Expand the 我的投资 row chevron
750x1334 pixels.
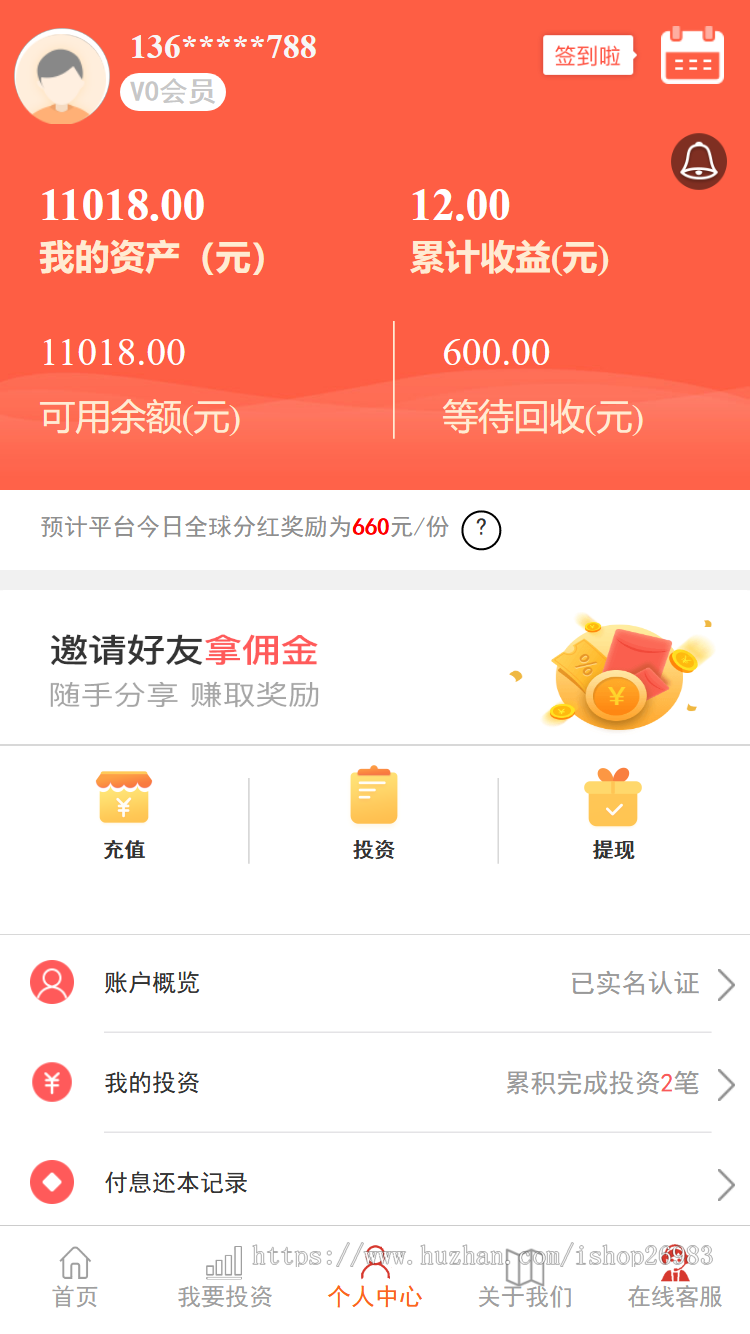(x=726, y=1084)
